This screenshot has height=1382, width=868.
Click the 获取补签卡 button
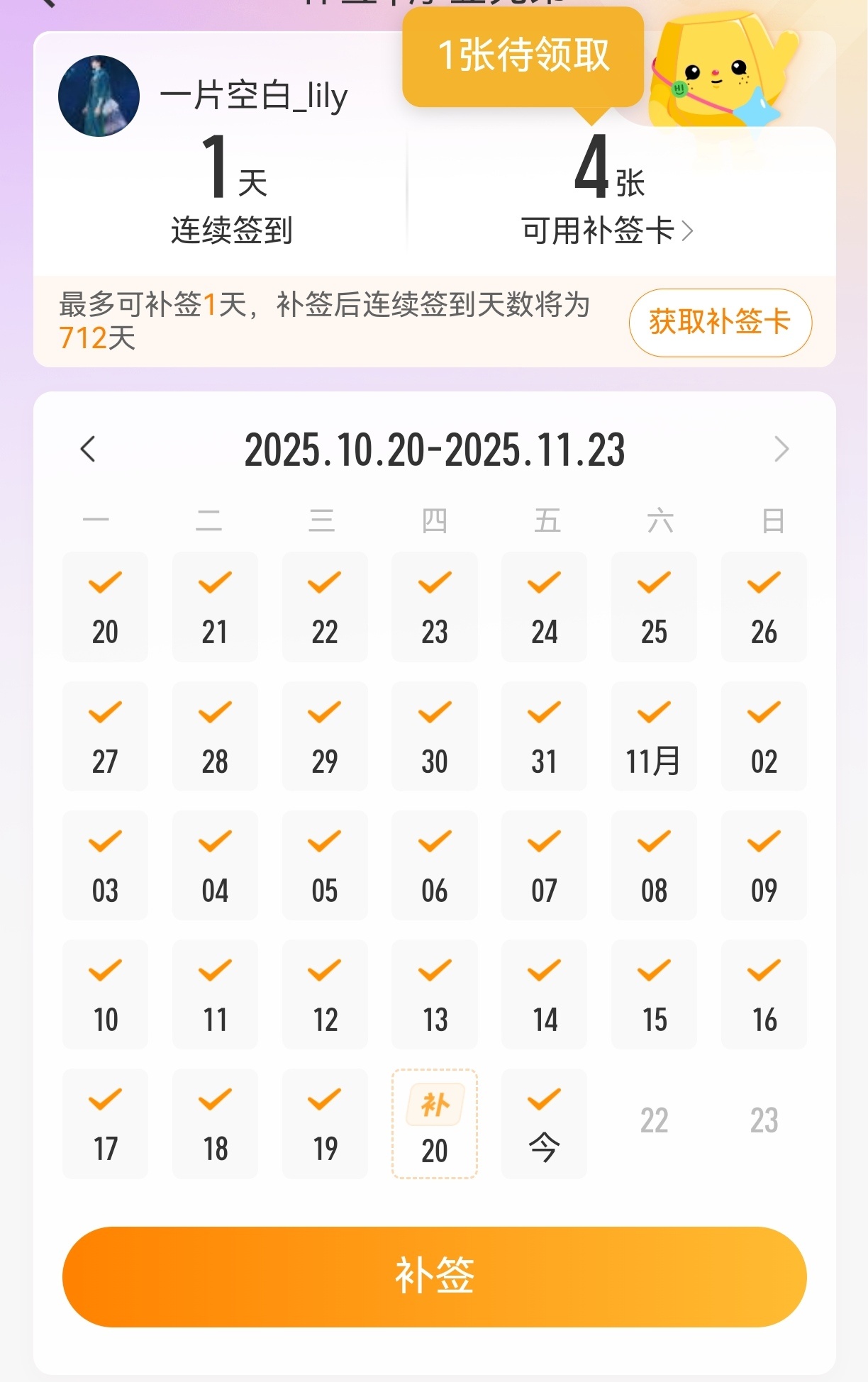tap(719, 323)
